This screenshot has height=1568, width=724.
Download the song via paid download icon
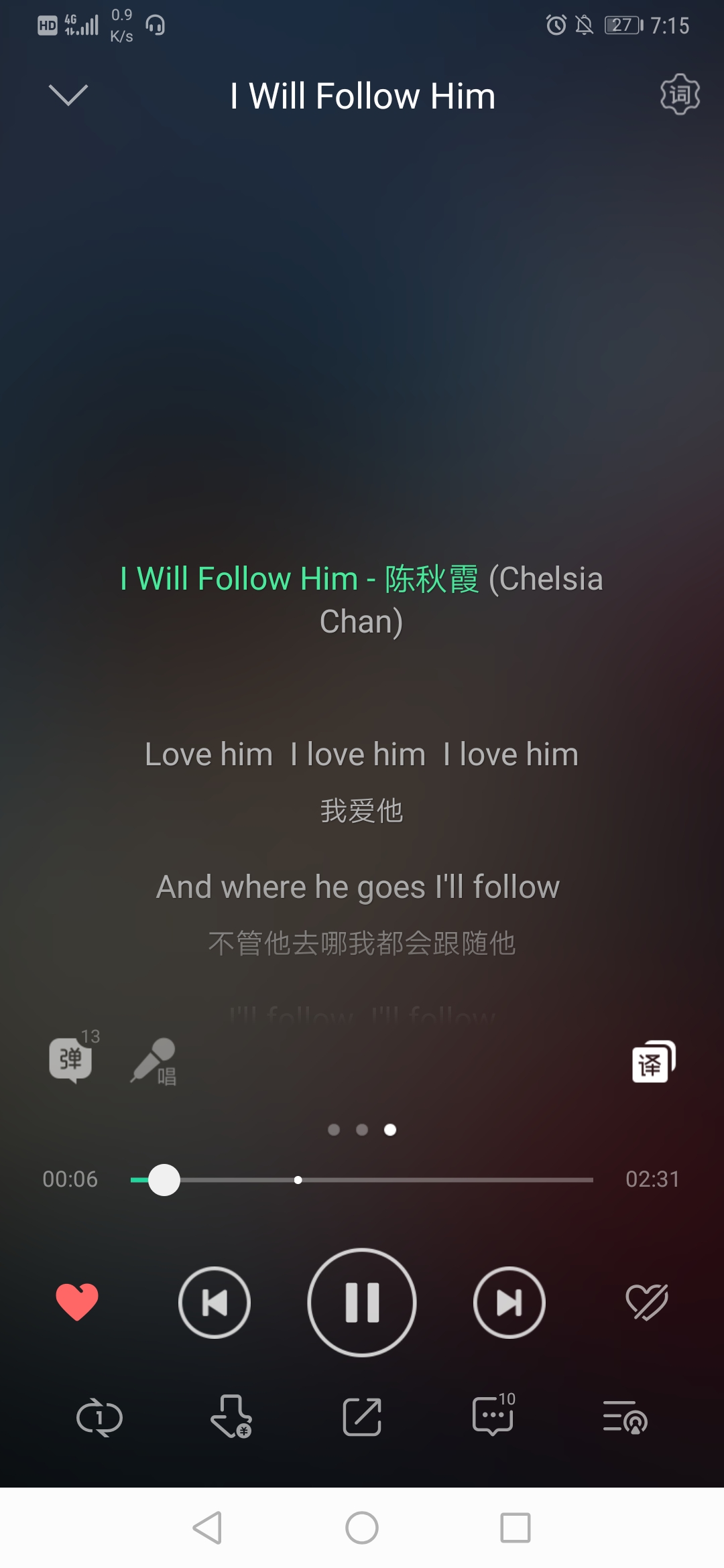(231, 1416)
